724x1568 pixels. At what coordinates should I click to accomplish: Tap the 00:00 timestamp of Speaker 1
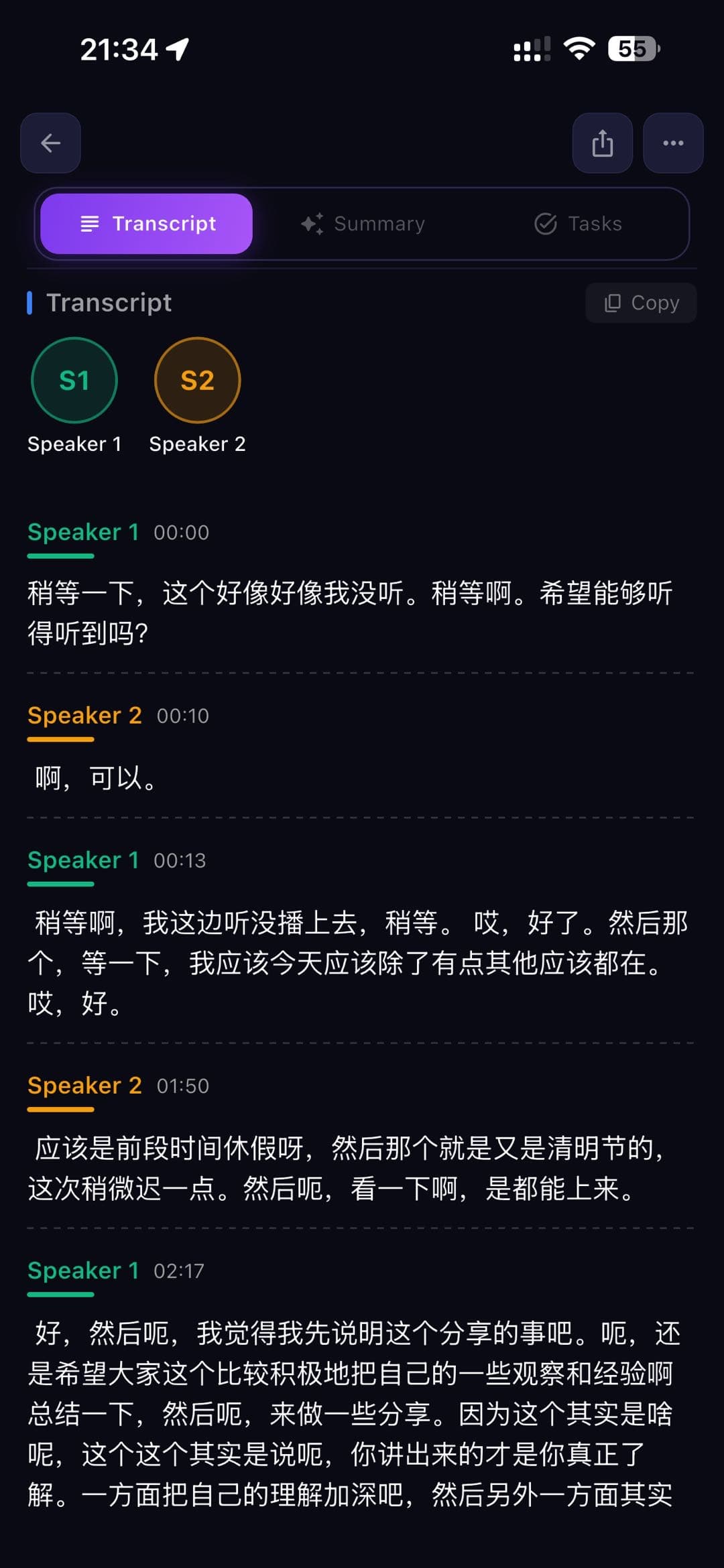[180, 533]
